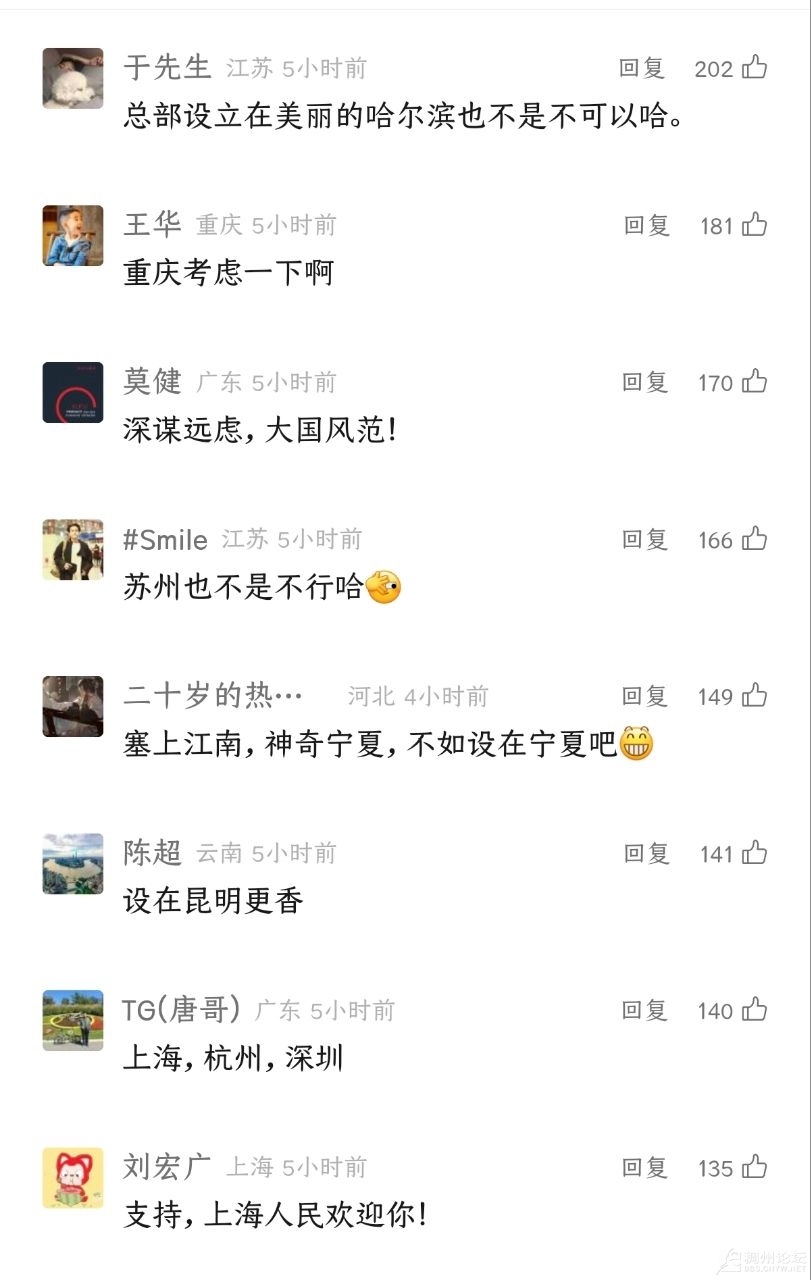Screen dimensions: 811x1280
Task: Like 刘宏广's comment
Action: pyautogui.click(x=755, y=1167)
